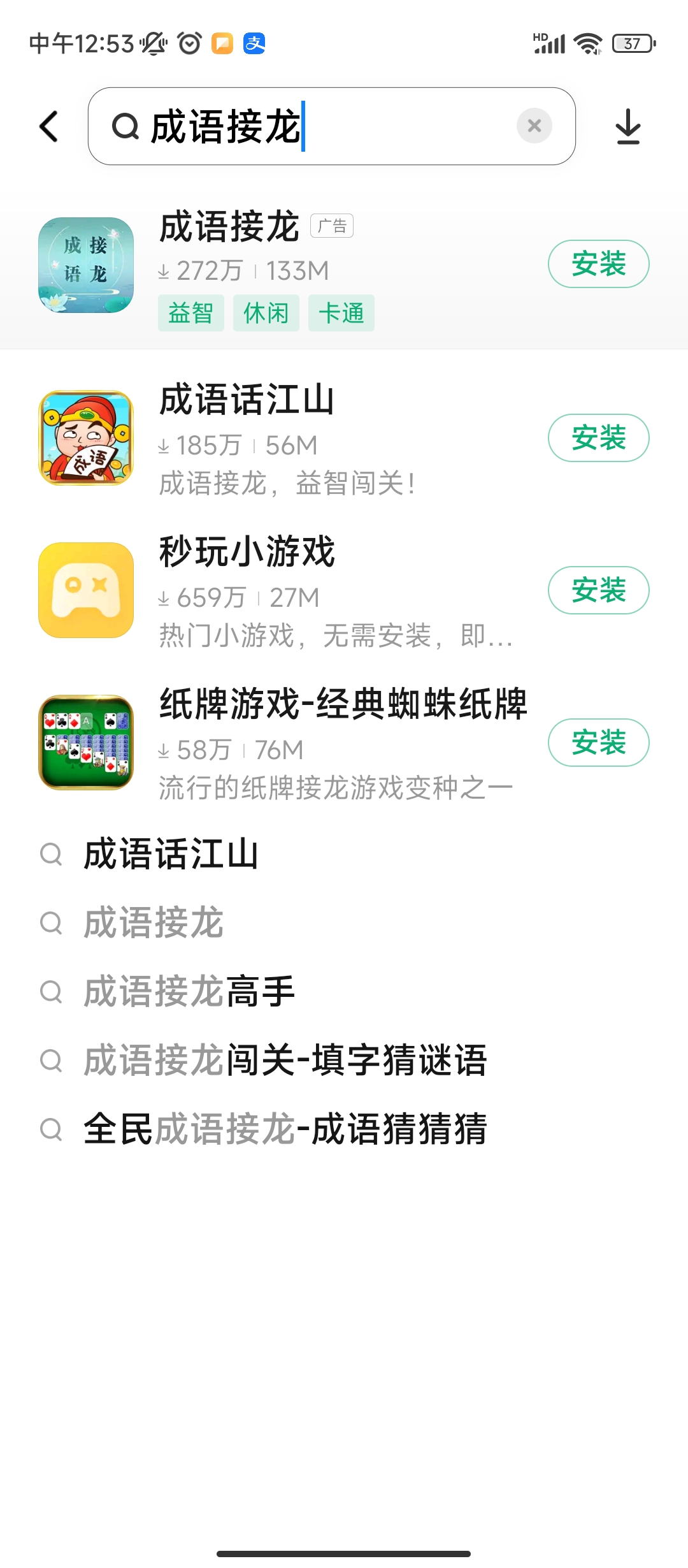Image resolution: width=688 pixels, height=1568 pixels.
Task: Select the 卡通 category tag
Action: [341, 312]
